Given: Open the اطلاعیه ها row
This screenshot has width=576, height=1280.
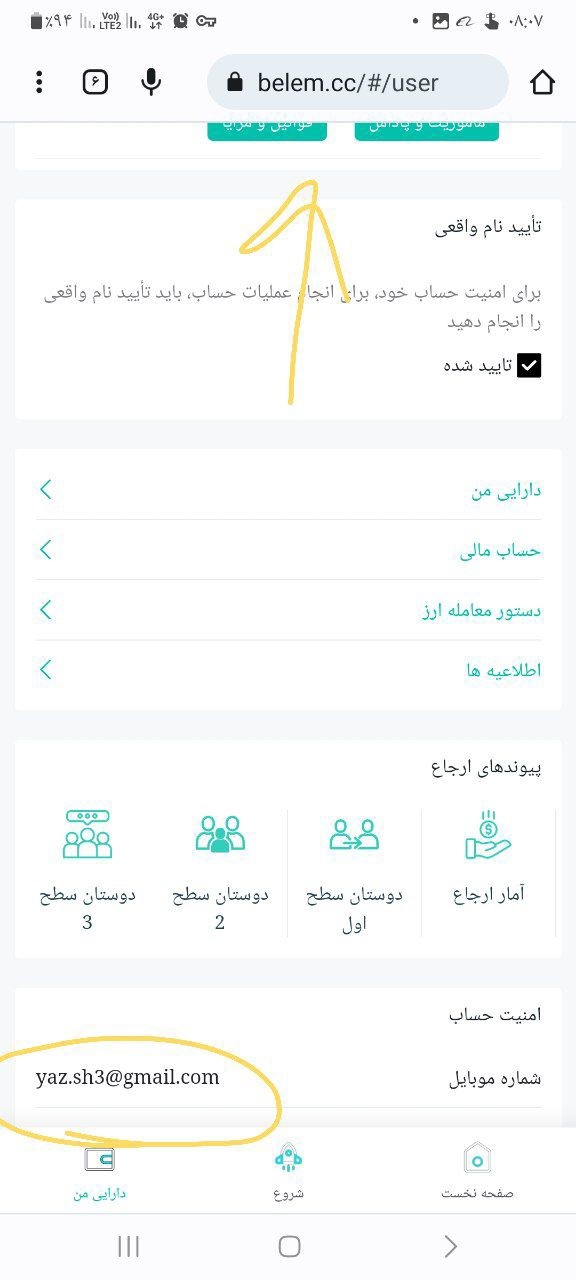Looking at the screenshot, I should (x=288, y=670).
